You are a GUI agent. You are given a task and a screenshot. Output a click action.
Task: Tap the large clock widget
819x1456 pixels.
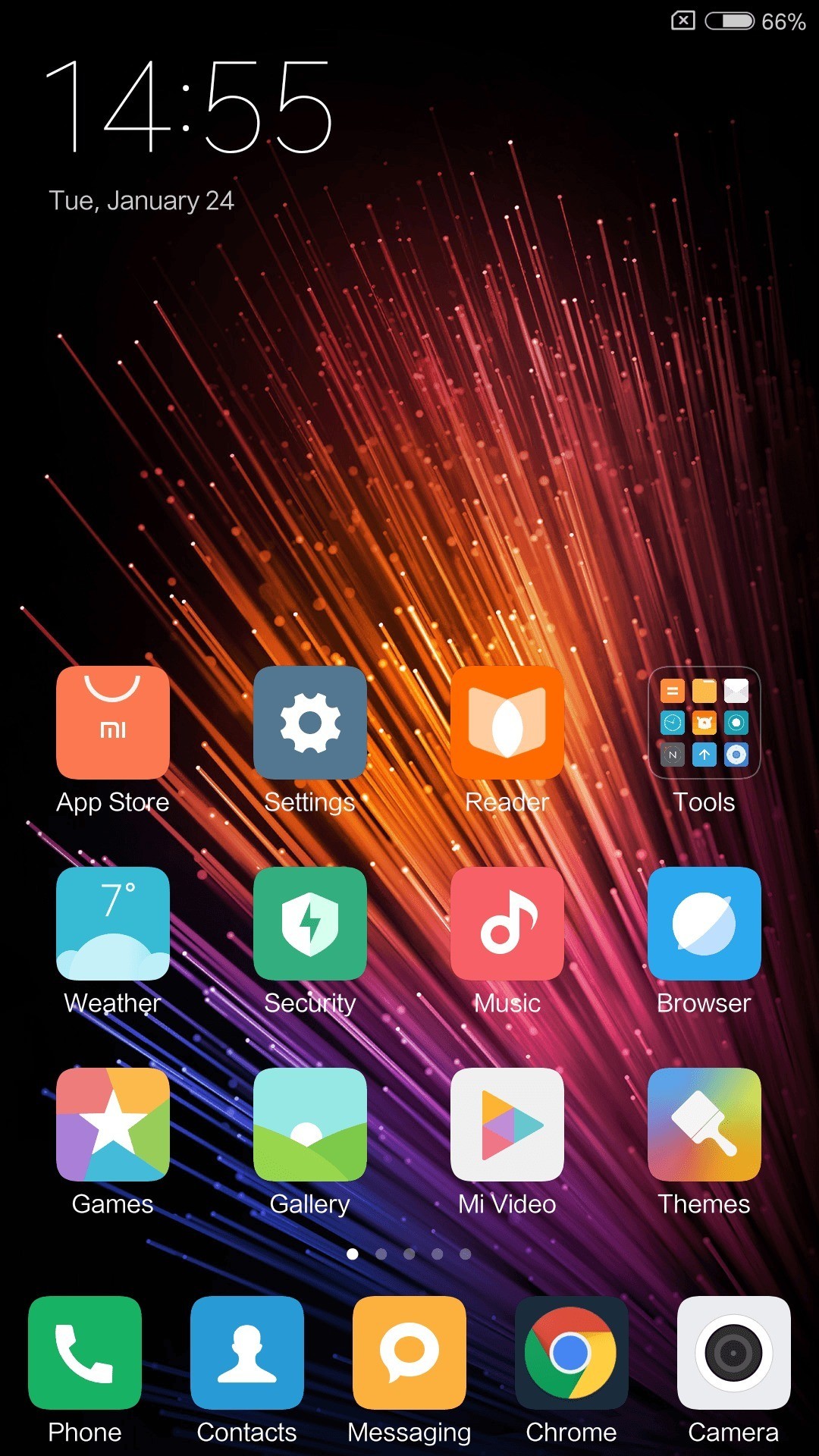190,106
